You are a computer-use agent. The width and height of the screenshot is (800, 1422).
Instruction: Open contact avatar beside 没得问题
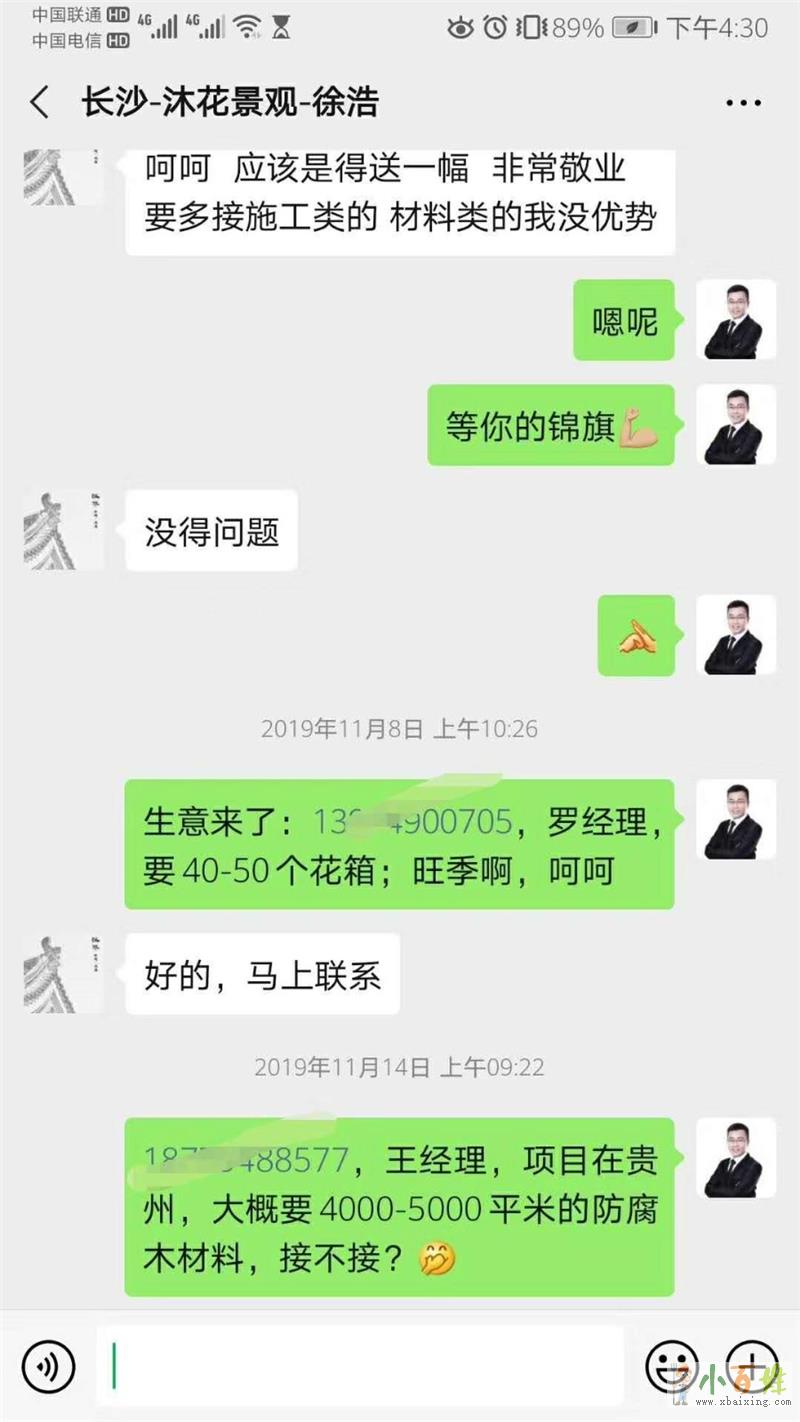(x=64, y=530)
